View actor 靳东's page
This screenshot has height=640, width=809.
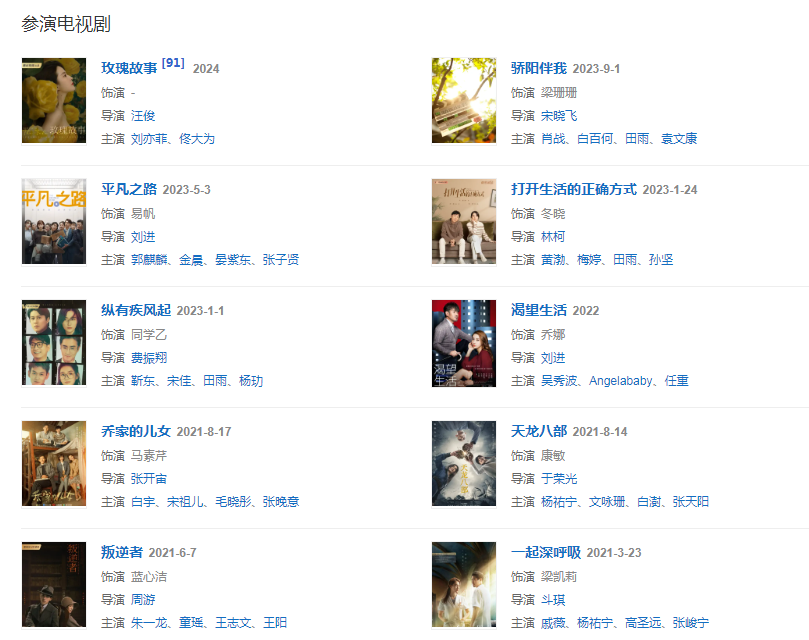coord(143,381)
